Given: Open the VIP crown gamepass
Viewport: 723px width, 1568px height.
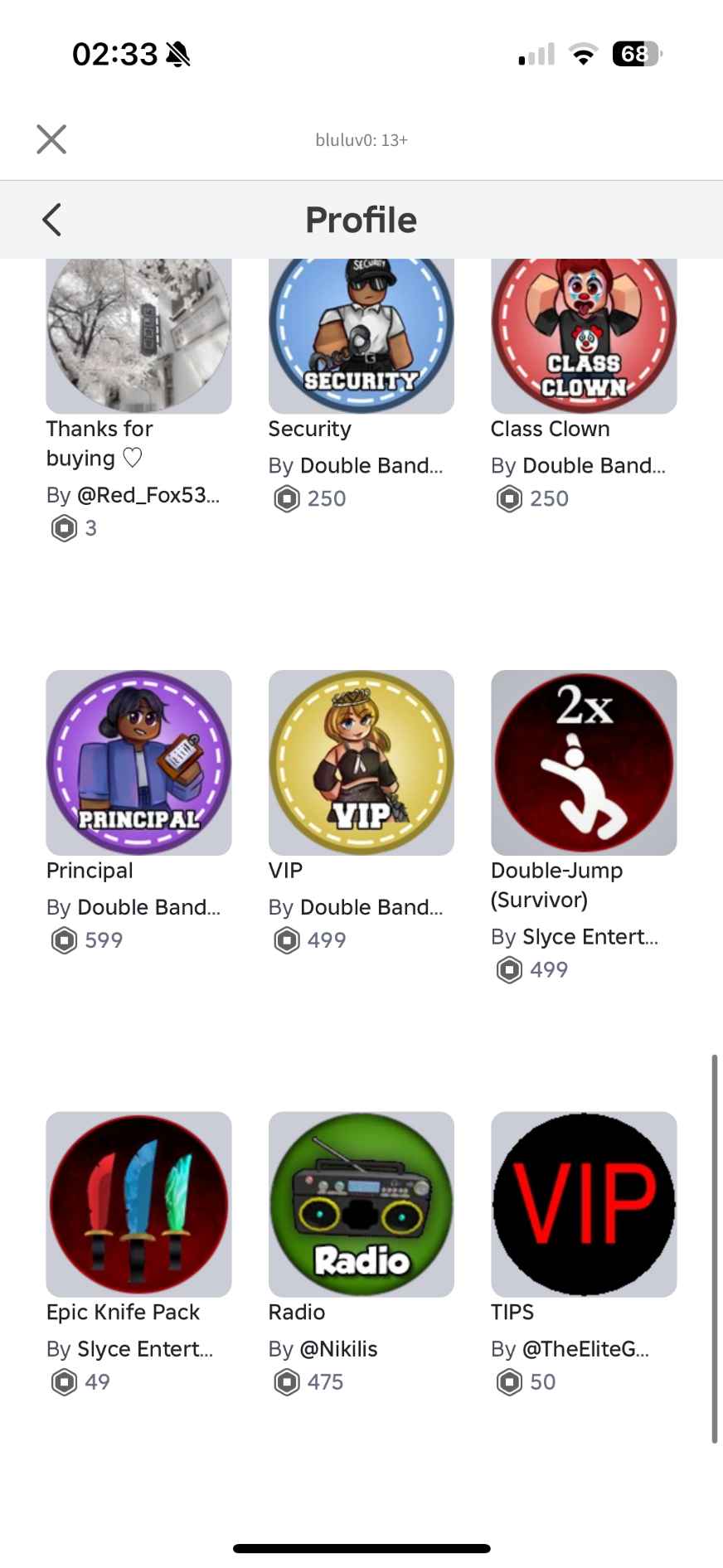Looking at the screenshot, I should coord(361,762).
